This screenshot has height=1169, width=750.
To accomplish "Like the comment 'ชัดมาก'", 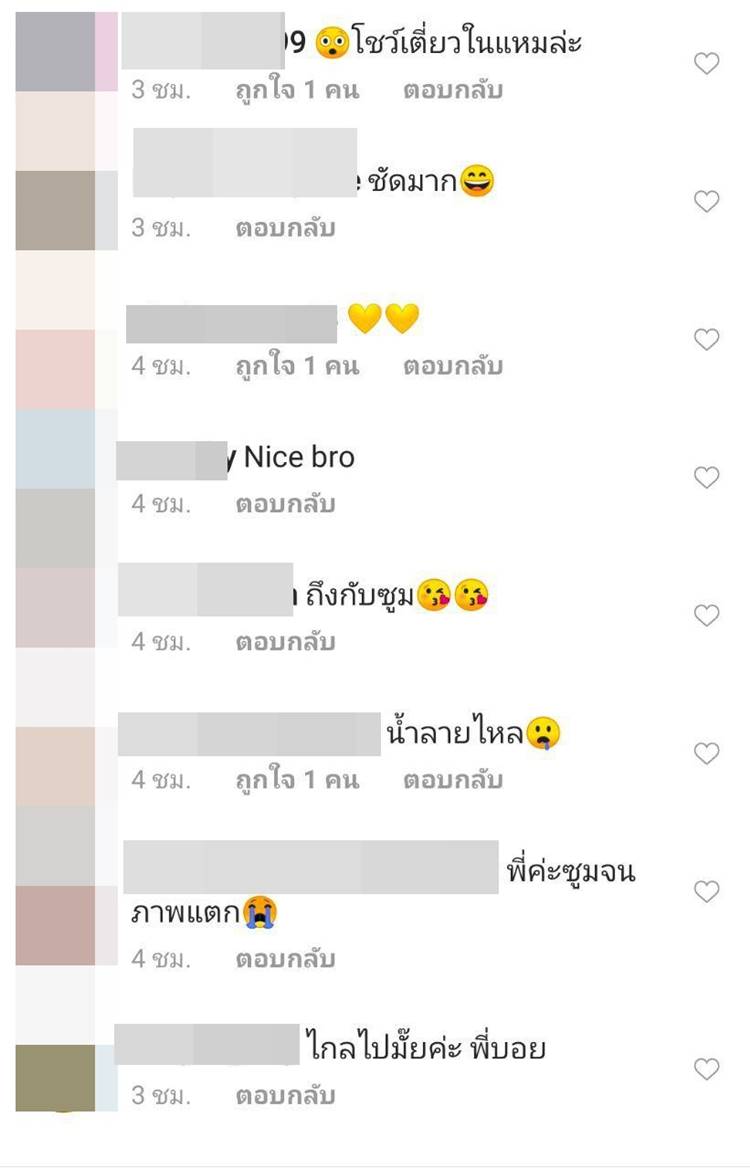I will point(707,202).
